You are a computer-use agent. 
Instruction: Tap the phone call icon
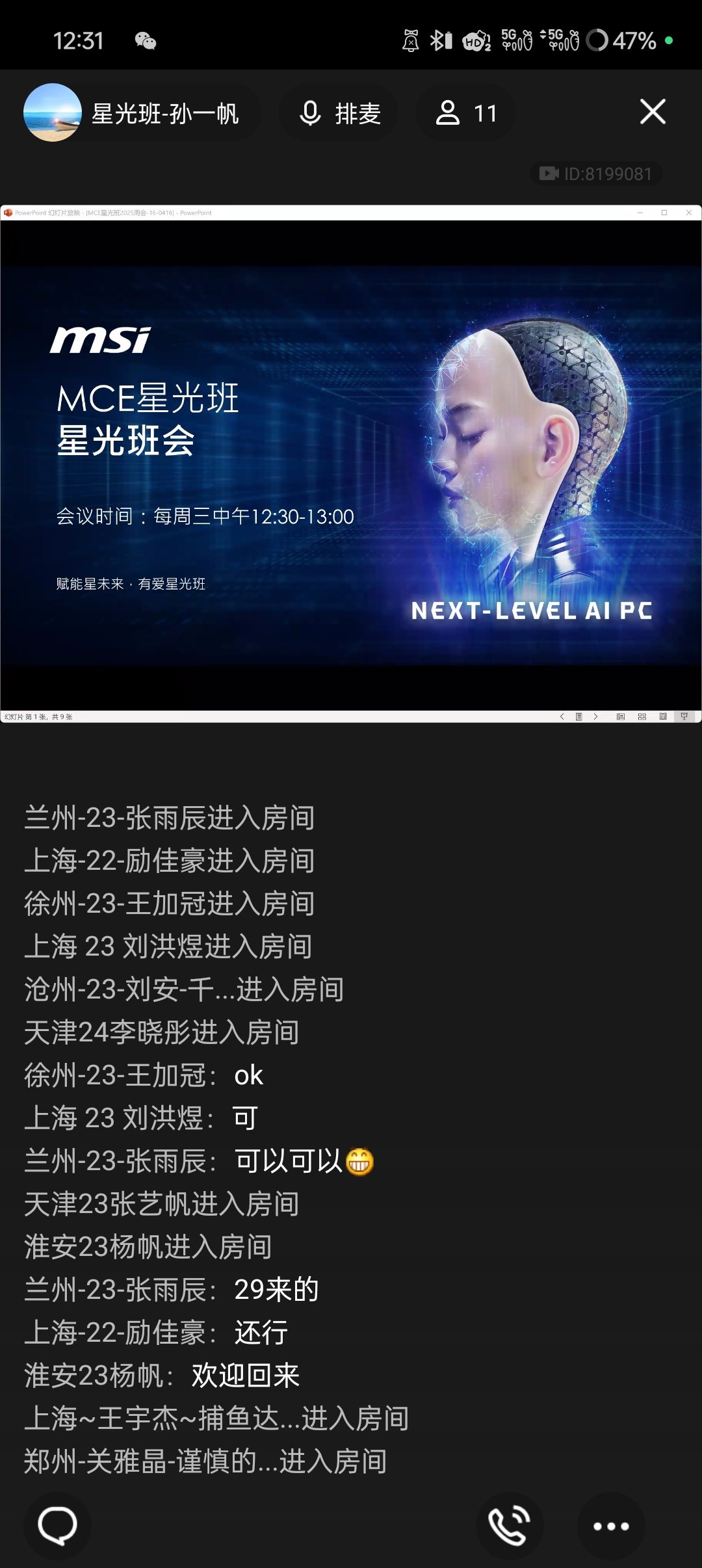pos(510,1525)
